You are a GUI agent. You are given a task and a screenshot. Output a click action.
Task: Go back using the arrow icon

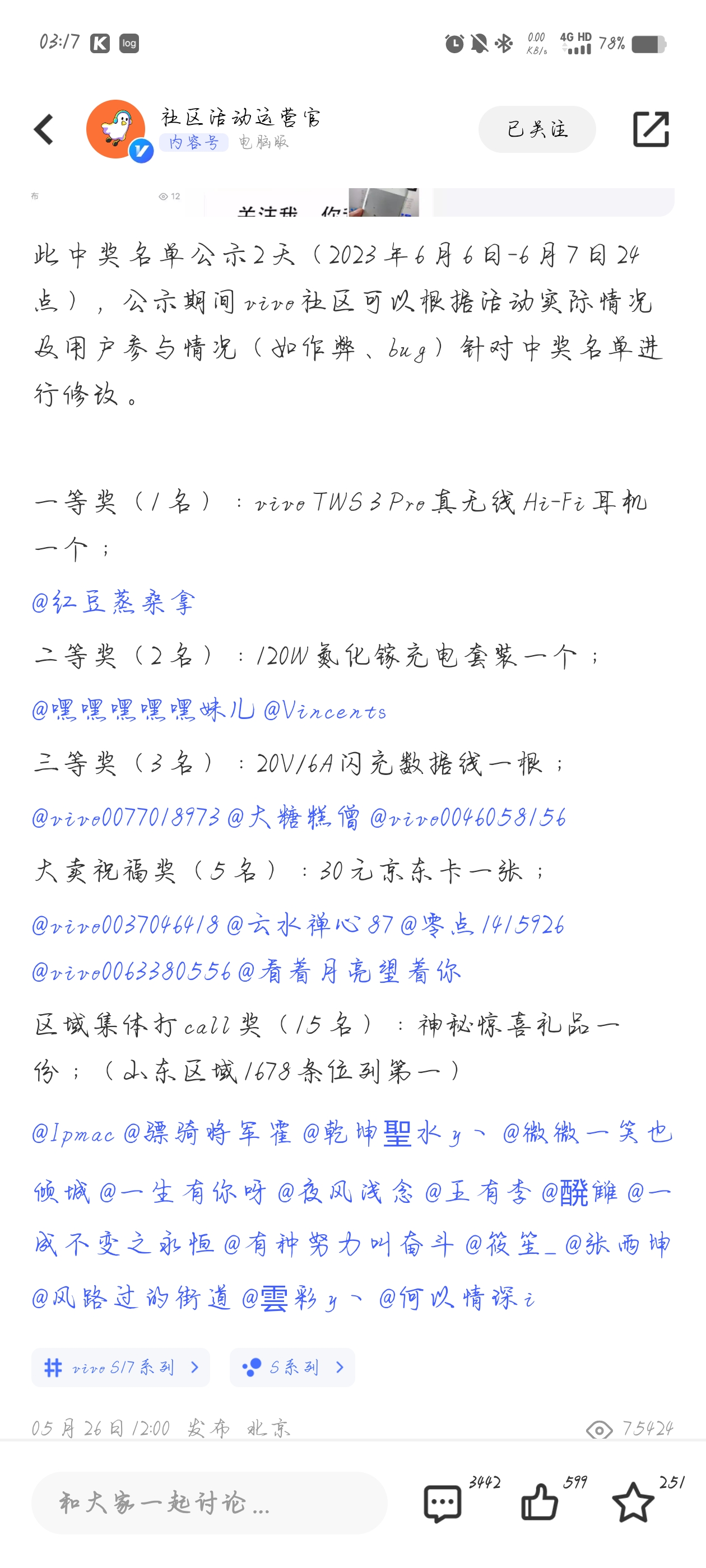44,130
